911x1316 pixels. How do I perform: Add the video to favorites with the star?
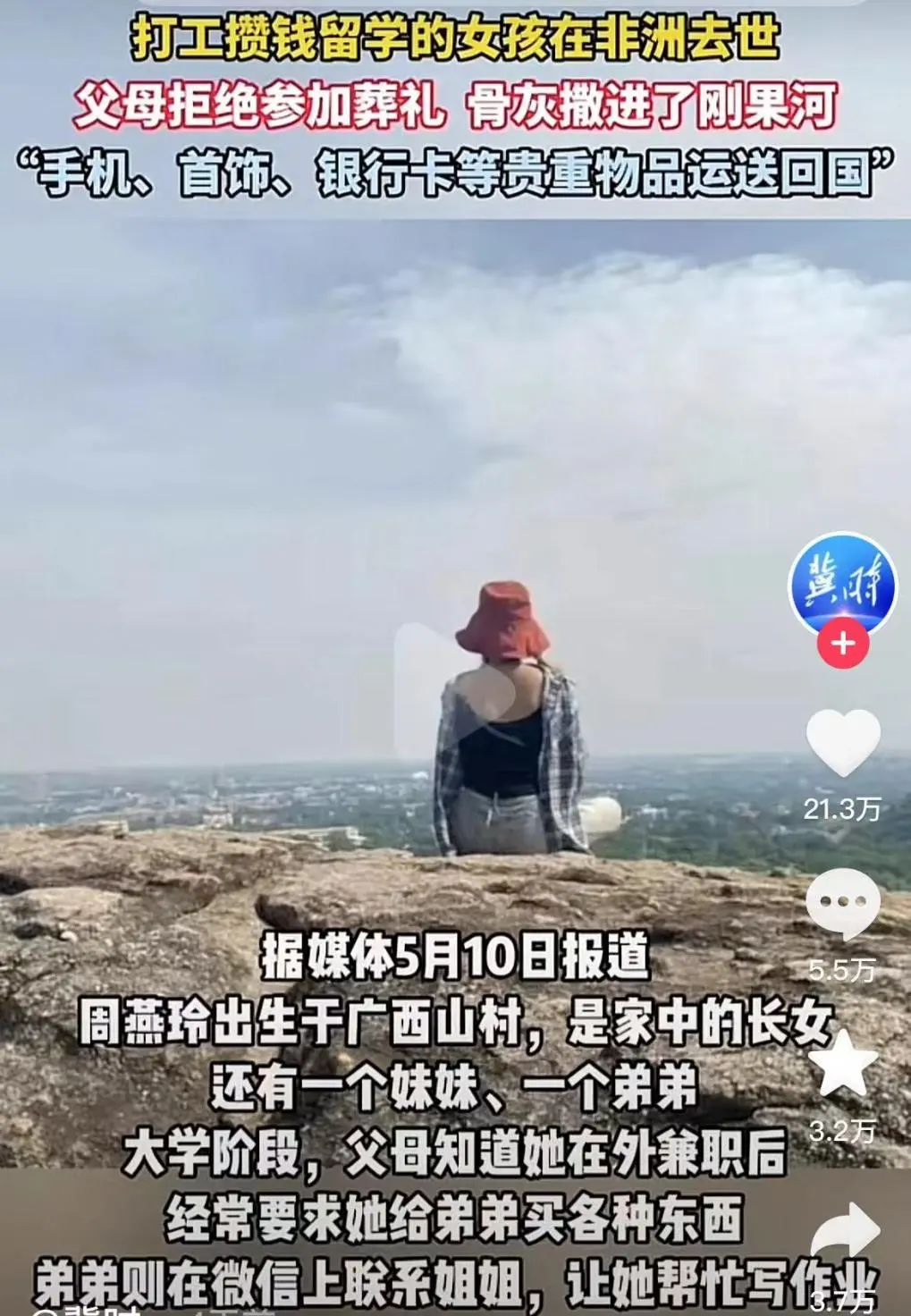[842, 1062]
